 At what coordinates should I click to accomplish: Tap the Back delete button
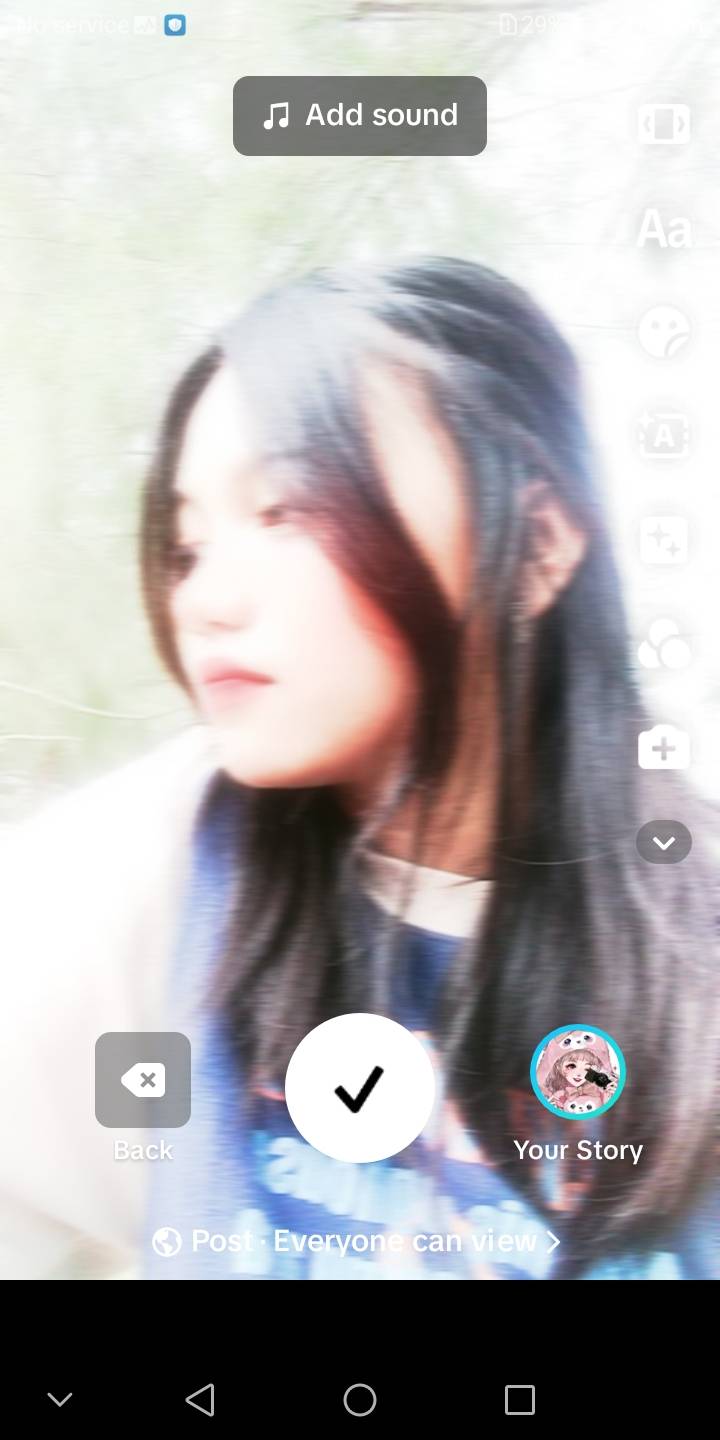(143, 1080)
